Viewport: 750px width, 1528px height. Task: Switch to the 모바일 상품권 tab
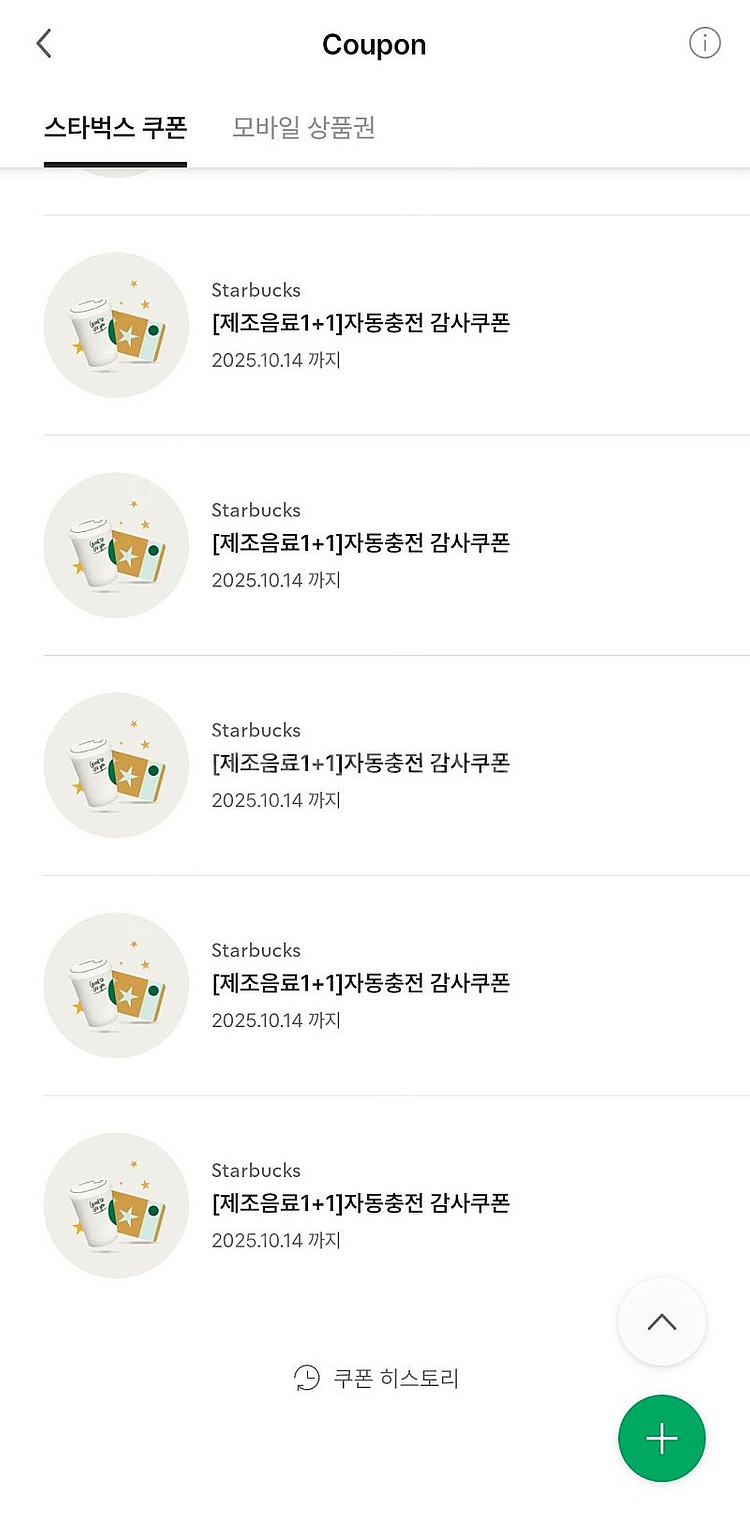(x=303, y=128)
